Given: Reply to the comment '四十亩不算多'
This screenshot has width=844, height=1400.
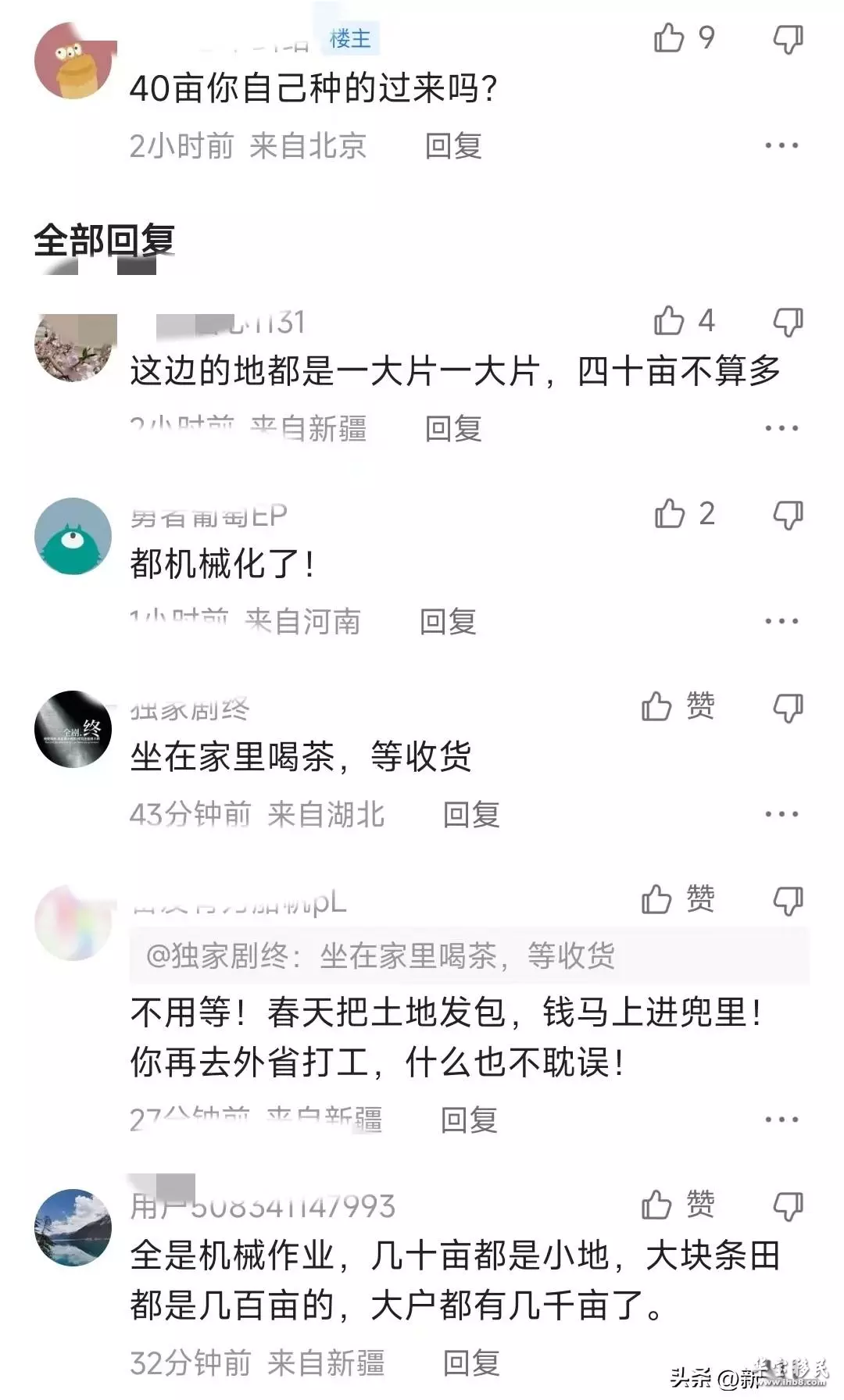Looking at the screenshot, I should tap(453, 429).
